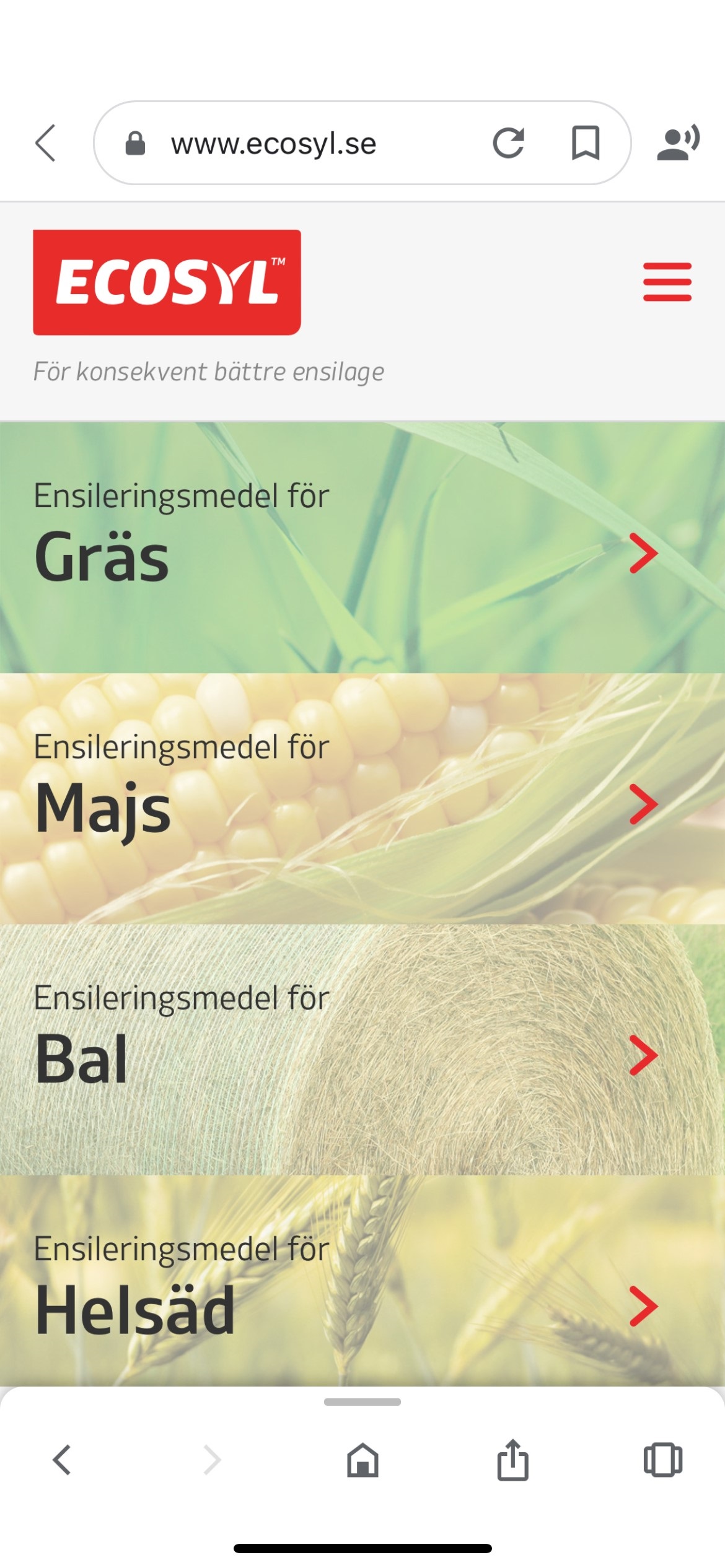Open the read-aloud voice icon
Viewport: 725px width, 1568px height.
tap(678, 143)
